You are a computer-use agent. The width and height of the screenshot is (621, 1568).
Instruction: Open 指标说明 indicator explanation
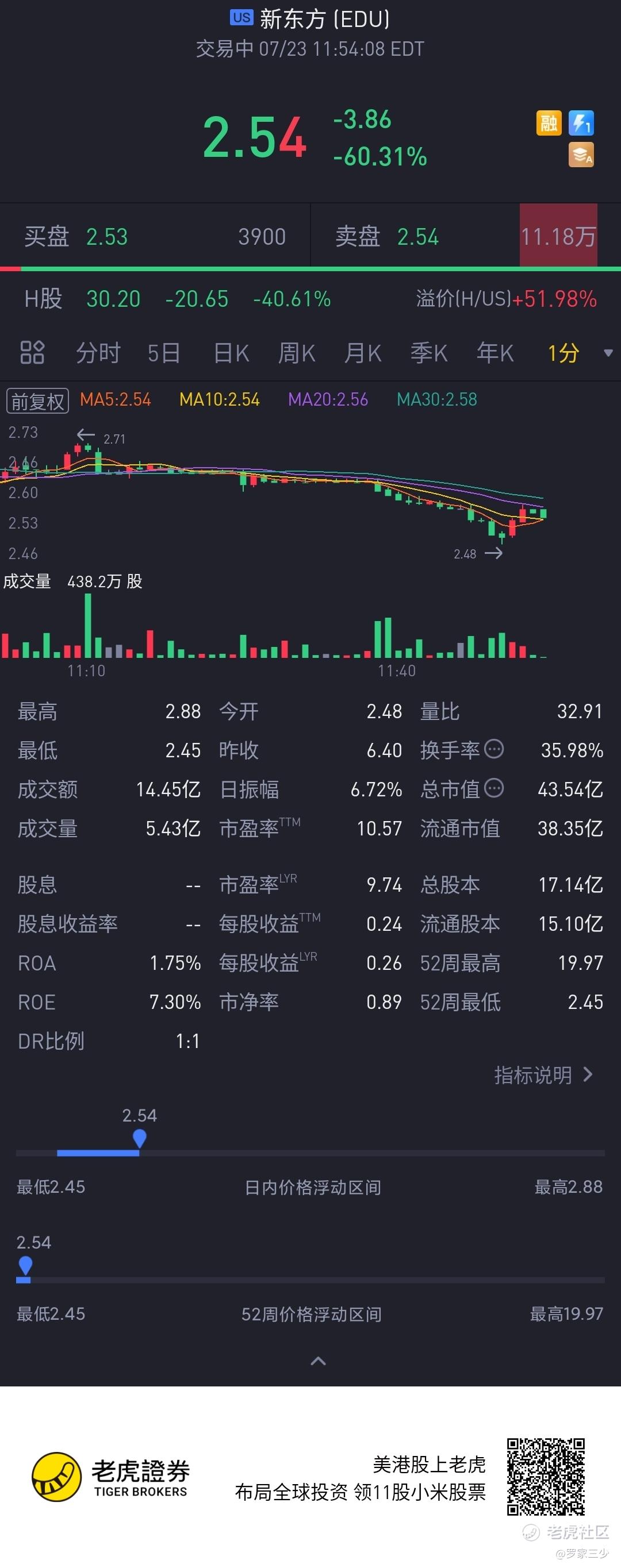click(543, 1075)
